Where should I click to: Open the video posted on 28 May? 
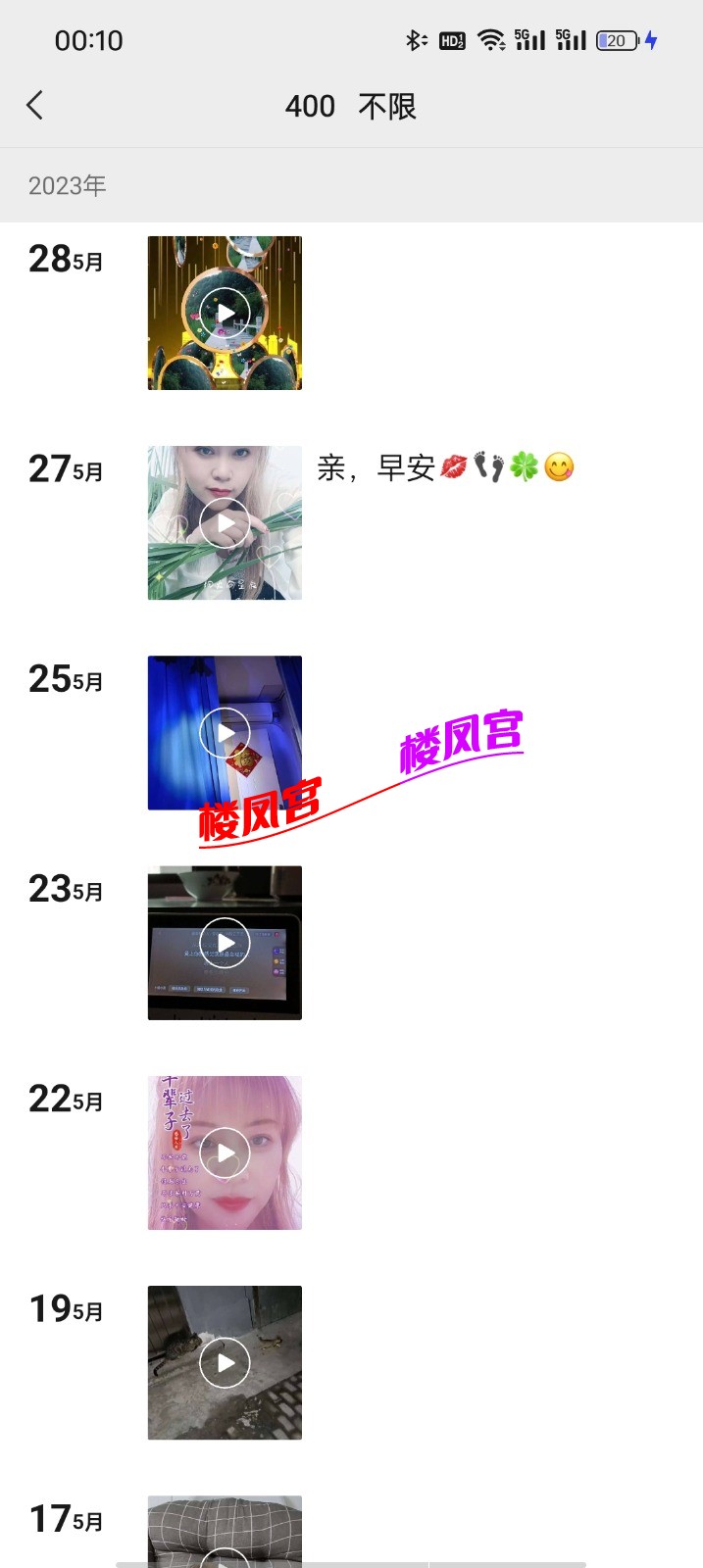tap(225, 313)
